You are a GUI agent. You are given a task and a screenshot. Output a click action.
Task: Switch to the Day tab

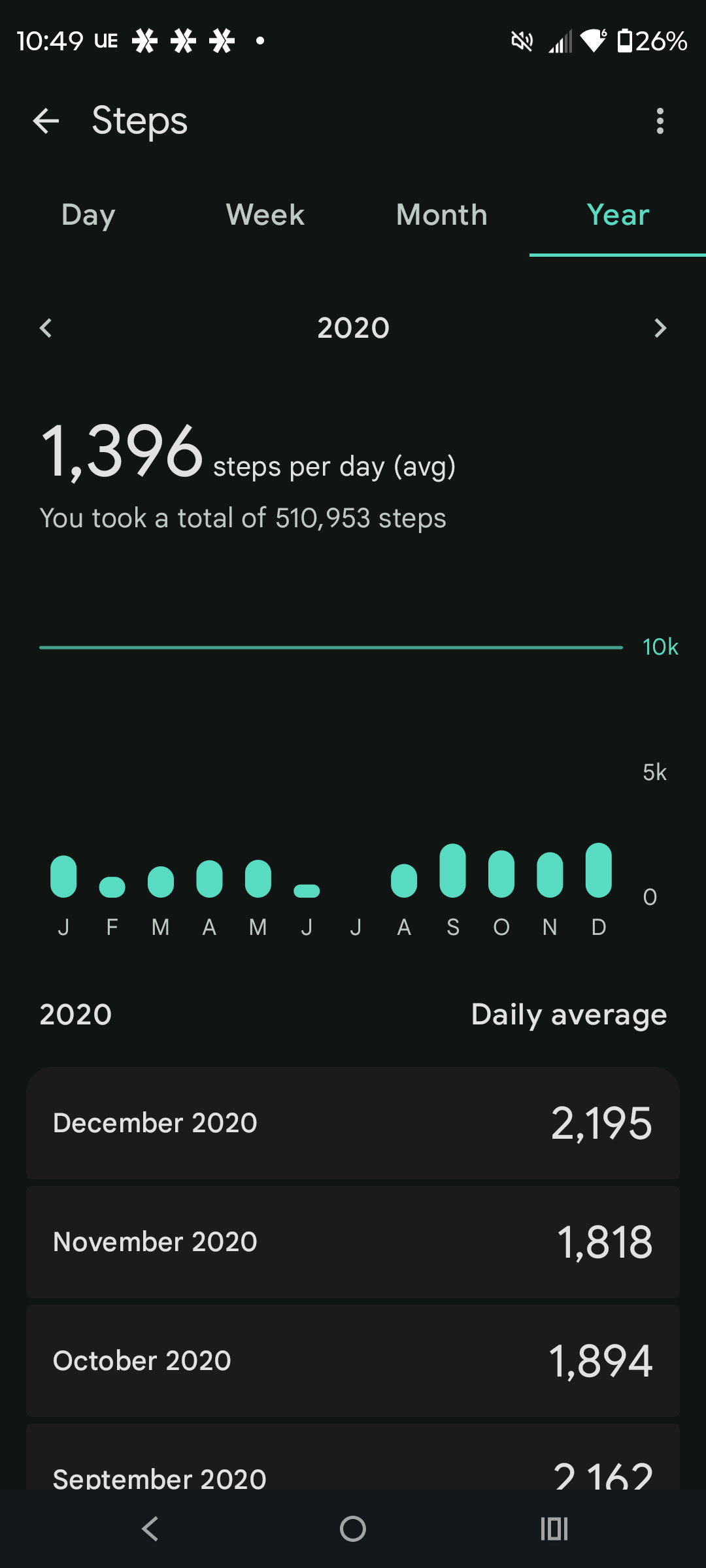pos(88,215)
